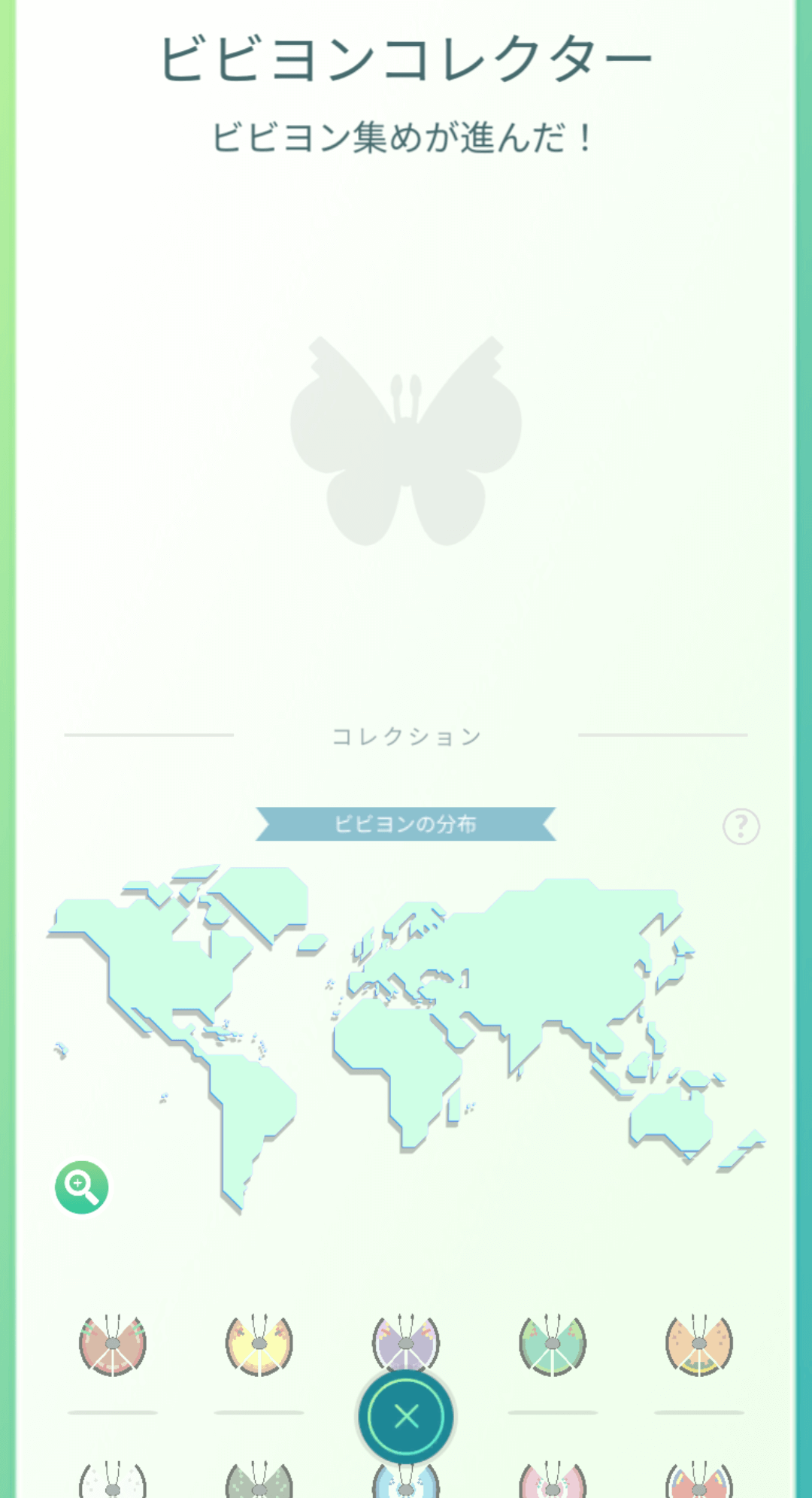Close the Vivillon Collector screen
Image resolution: width=812 pixels, height=1498 pixels.
click(406, 1416)
